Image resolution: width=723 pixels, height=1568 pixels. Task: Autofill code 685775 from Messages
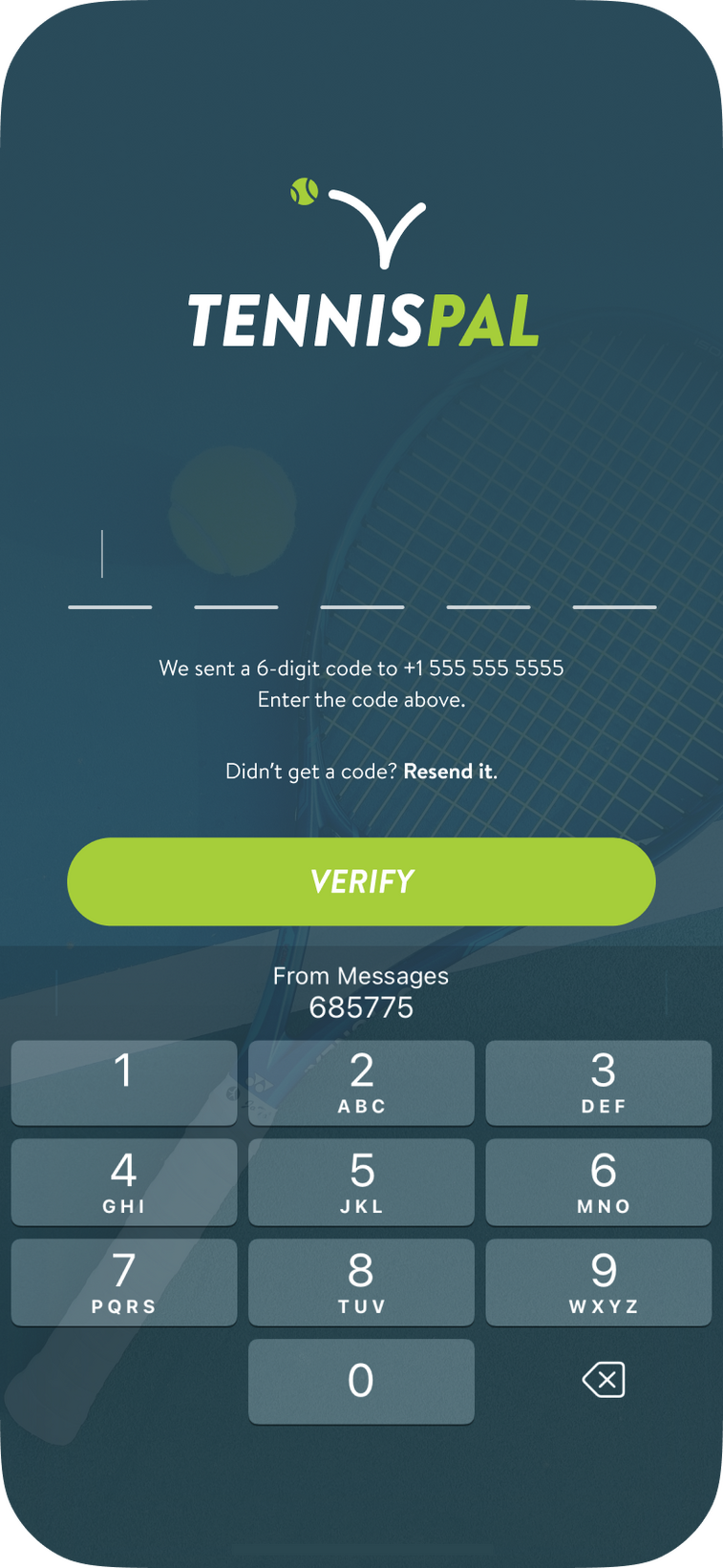click(361, 992)
